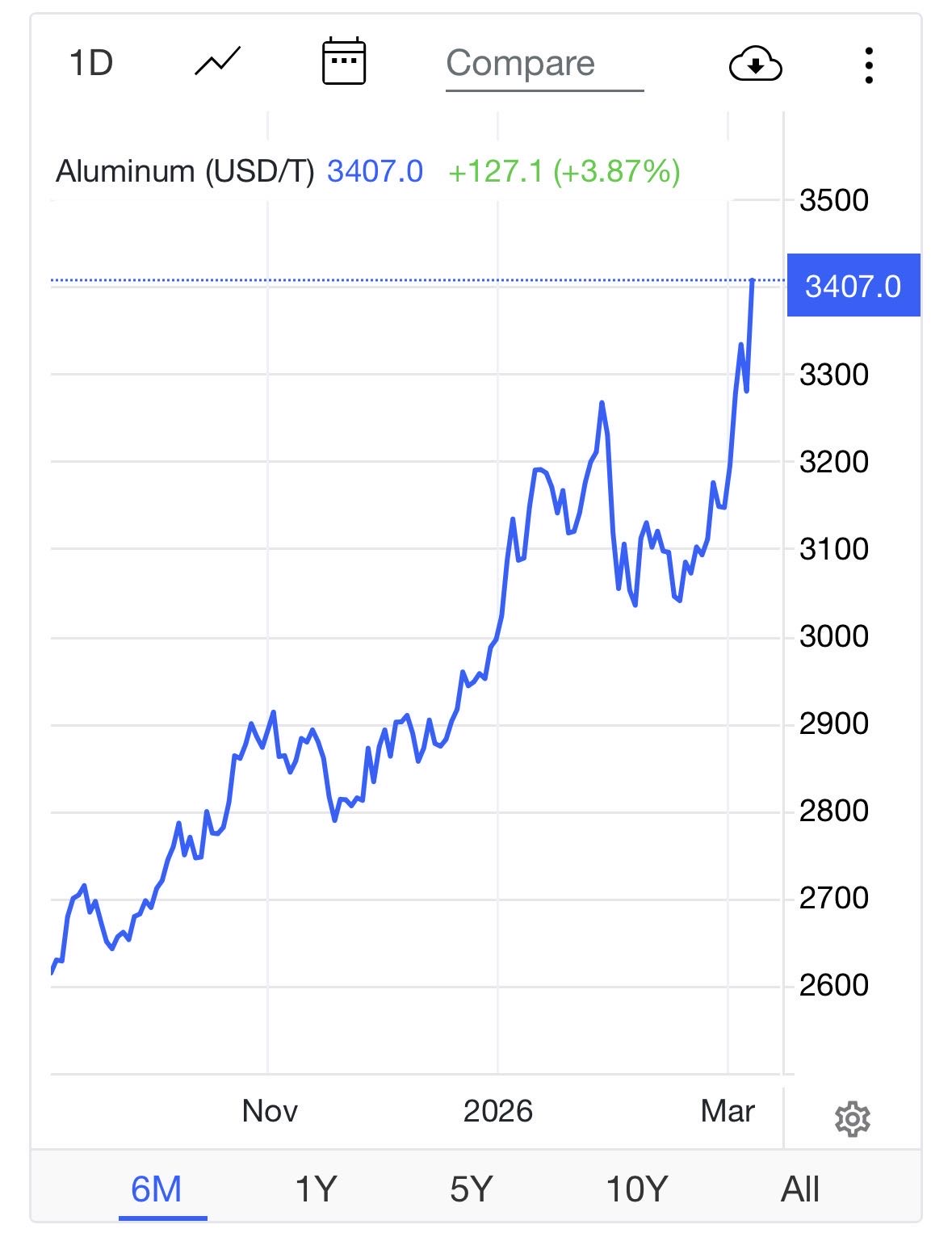
Task: Open the calendar date range picker
Action: click(344, 62)
